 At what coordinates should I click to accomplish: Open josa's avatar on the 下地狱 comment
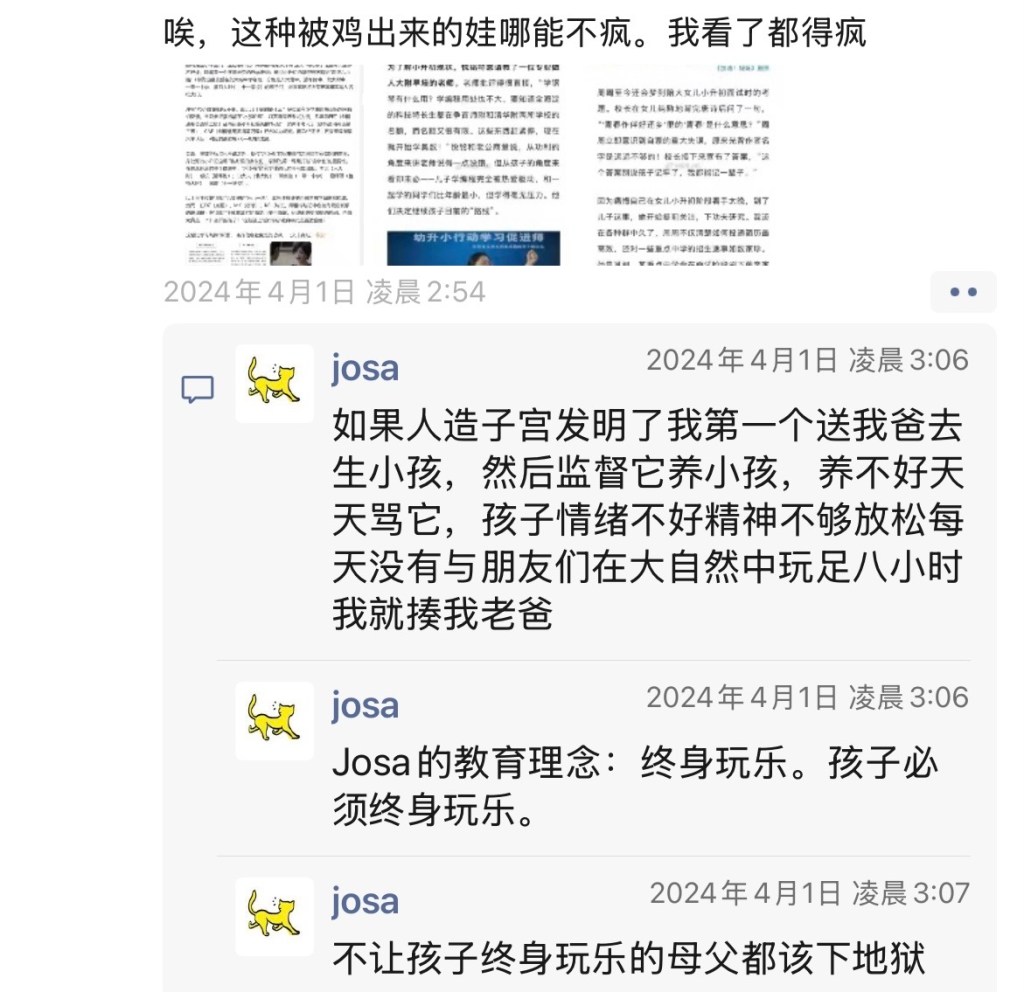tap(274, 916)
